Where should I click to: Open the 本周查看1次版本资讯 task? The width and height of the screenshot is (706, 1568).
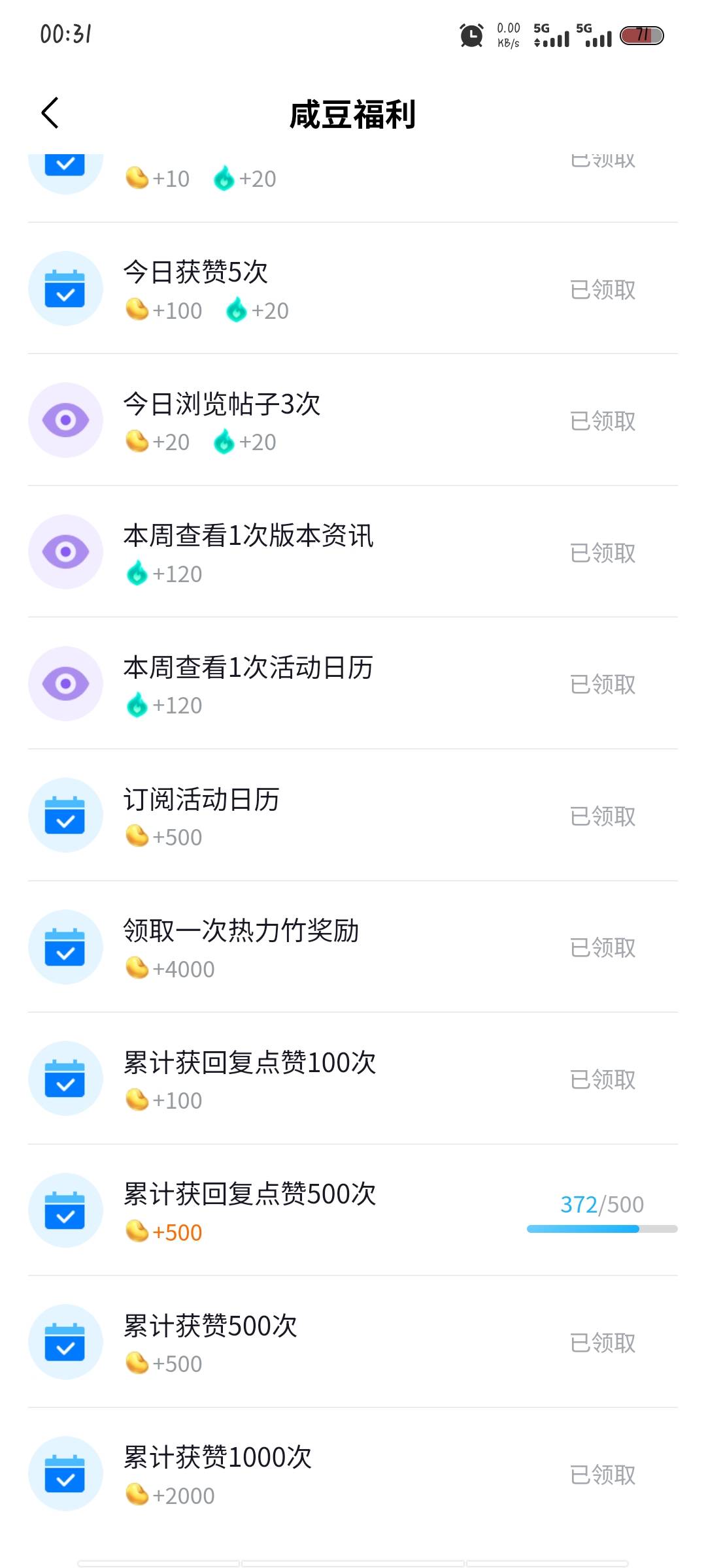(353, 552)
